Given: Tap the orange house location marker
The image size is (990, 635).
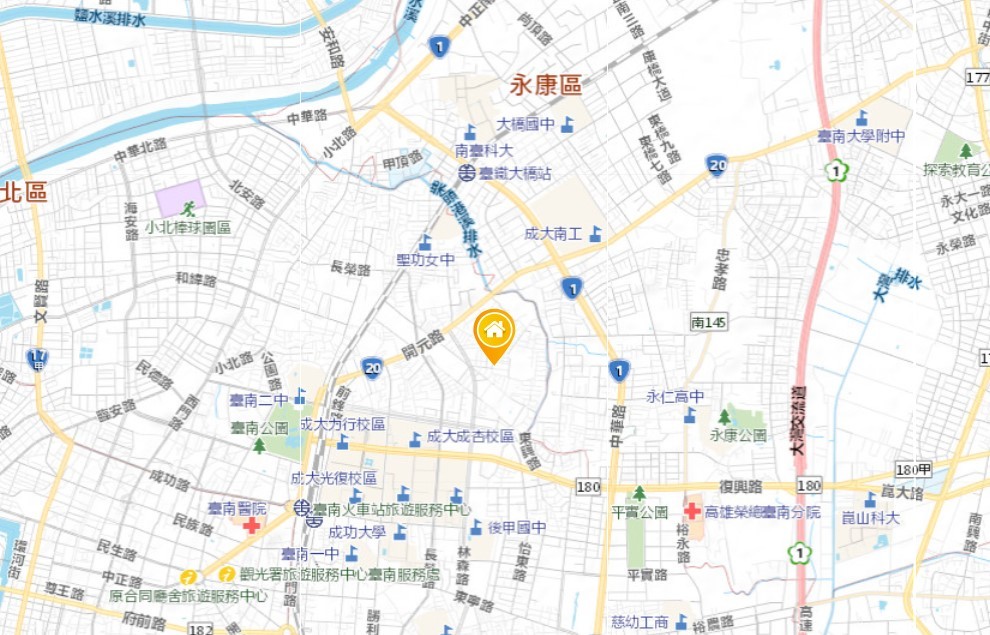Looking at the screenshot, I should coord(493,332).
